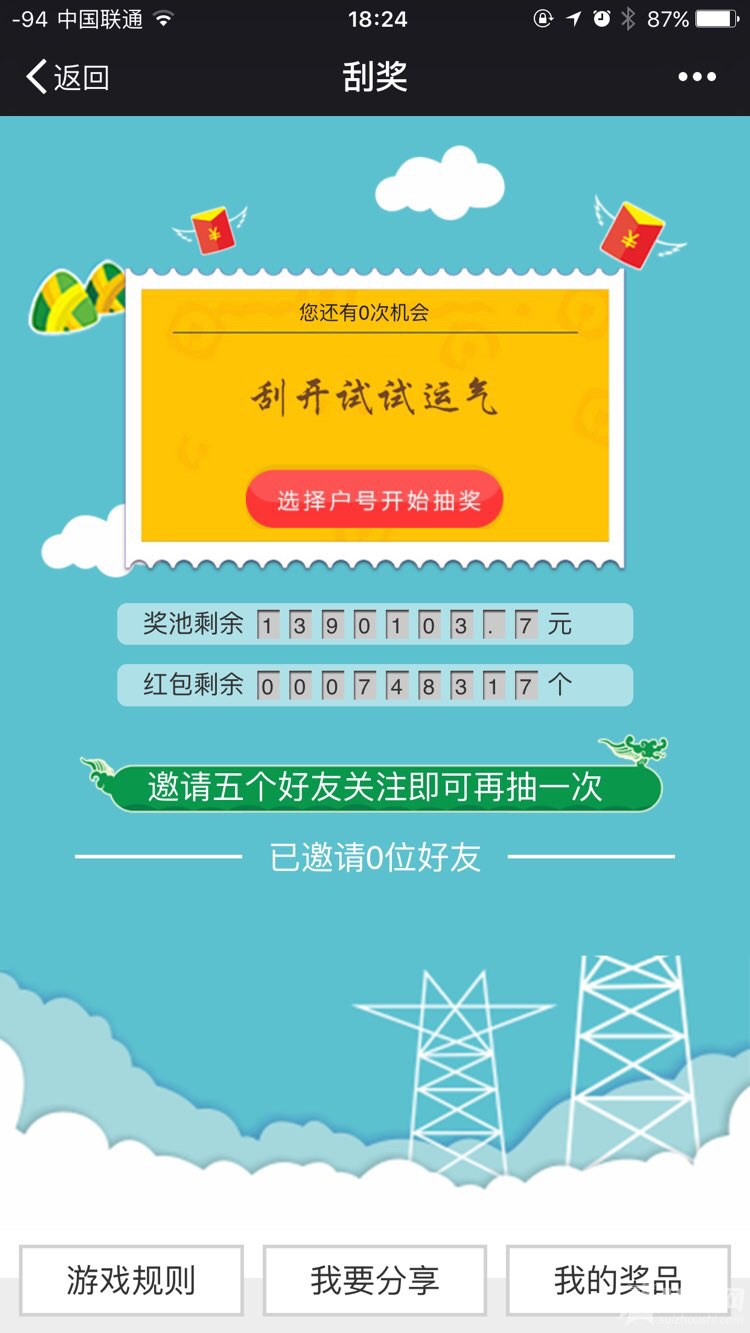Open the three-dot overflow menu
This screenshot has width=750, height=1333.
(x=696, y=77)
